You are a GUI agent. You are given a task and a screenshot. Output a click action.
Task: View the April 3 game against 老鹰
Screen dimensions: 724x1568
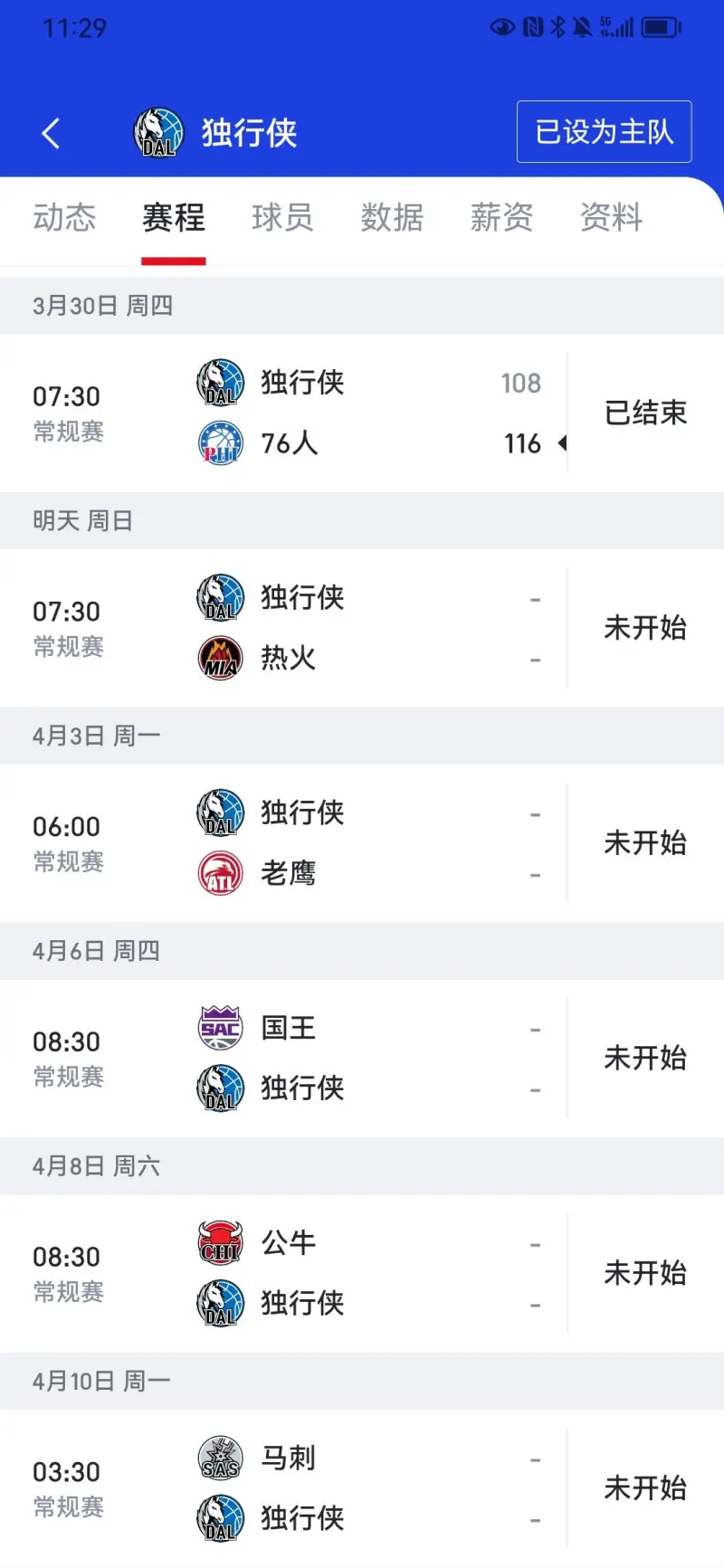pos(362,843)
